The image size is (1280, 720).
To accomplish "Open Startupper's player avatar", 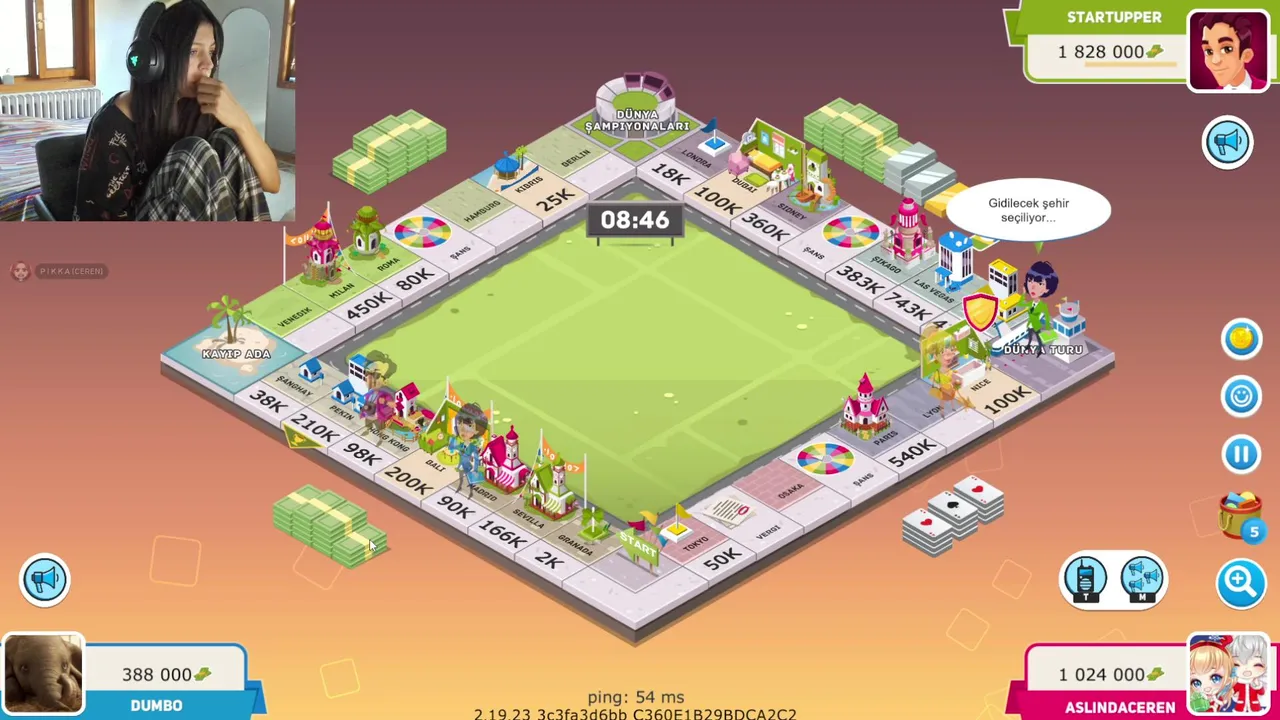I will (1227, 52).
